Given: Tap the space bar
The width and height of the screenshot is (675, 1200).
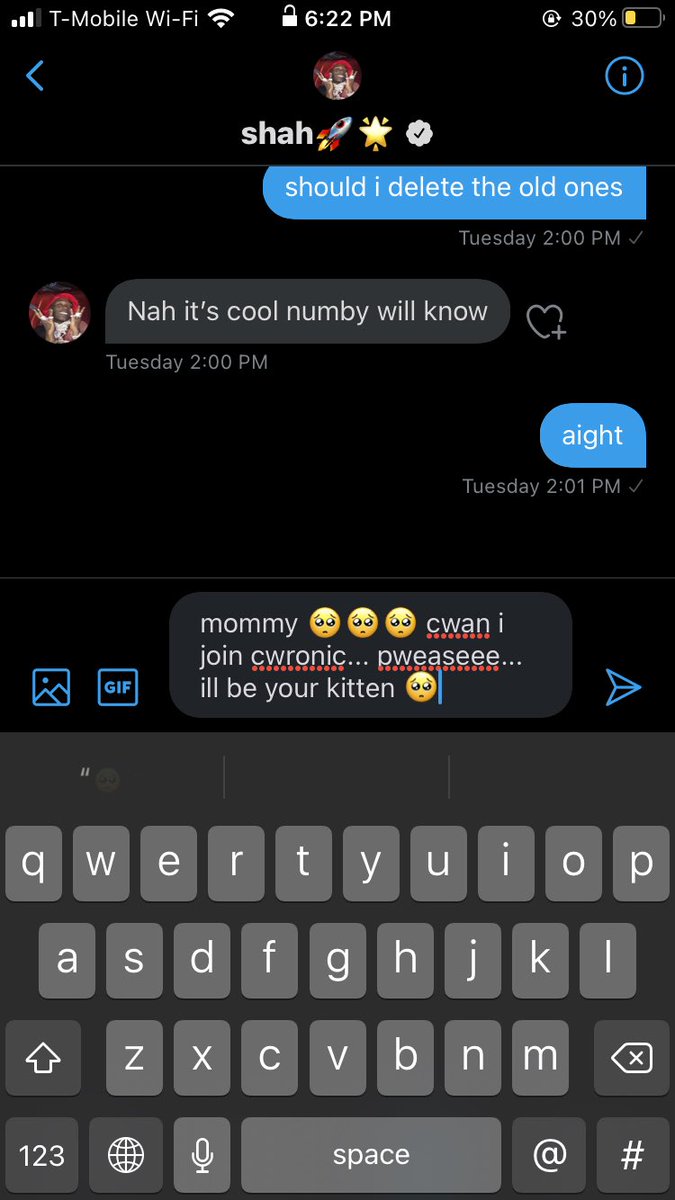Looking at the screenshot, I should (371, 1156).
